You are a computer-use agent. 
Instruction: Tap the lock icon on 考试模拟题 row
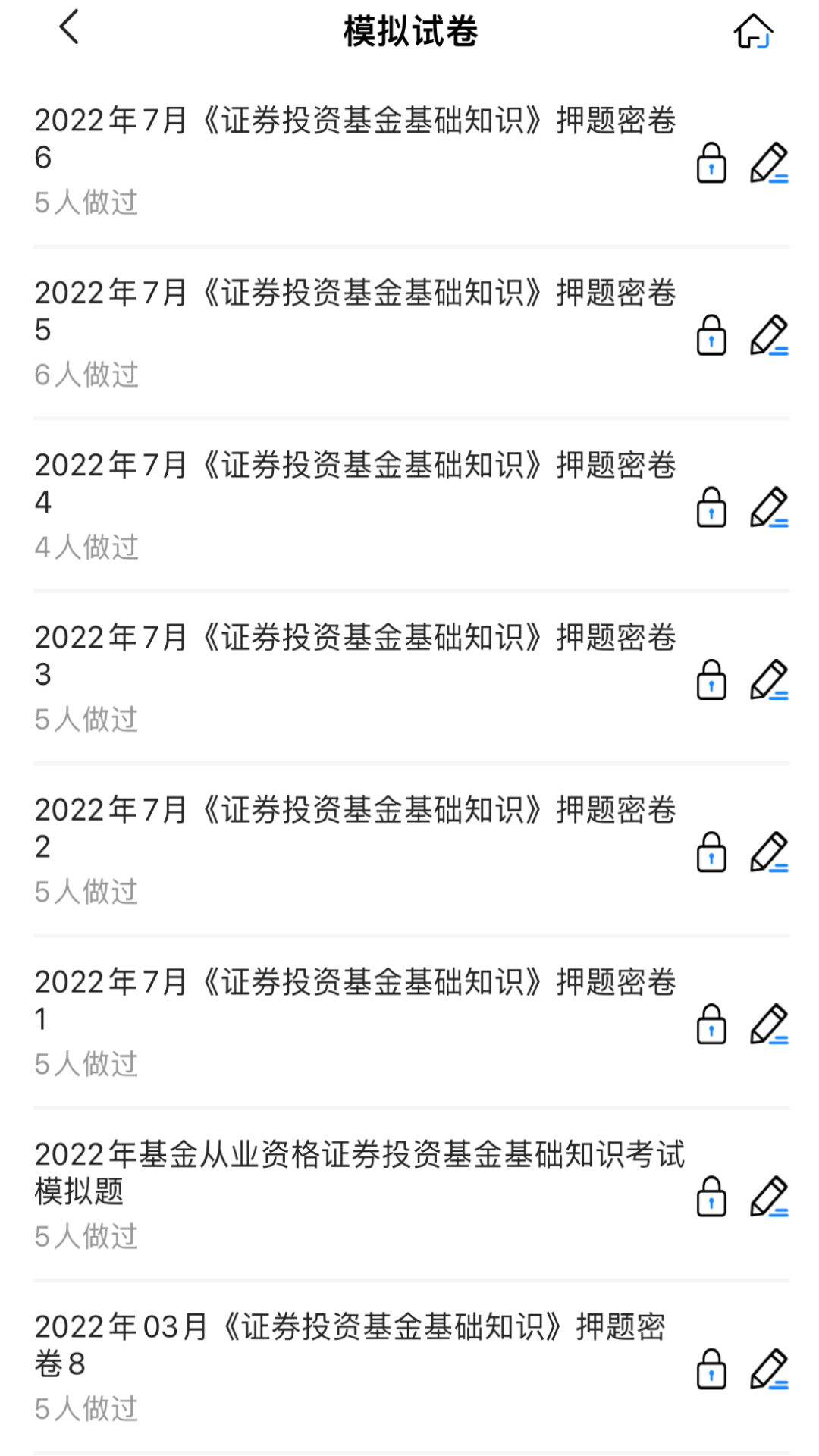coord(711,1197)
